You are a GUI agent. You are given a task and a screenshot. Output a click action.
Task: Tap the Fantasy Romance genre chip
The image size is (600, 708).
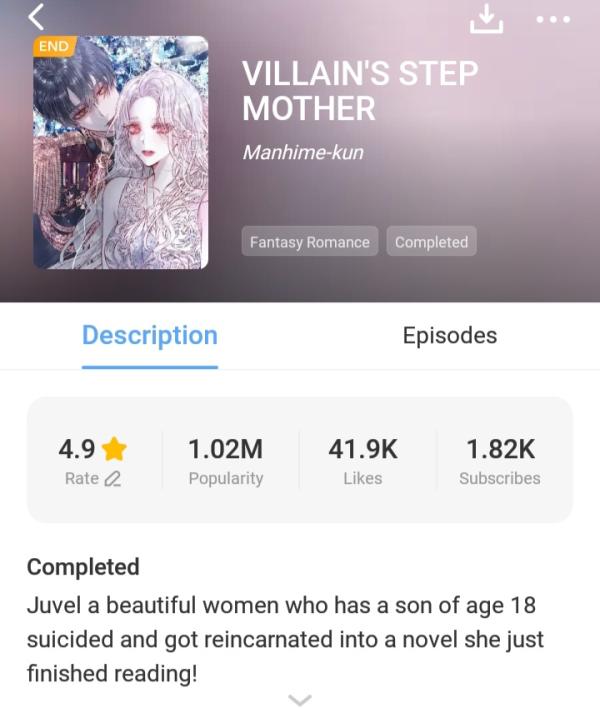tap(309, 242)
